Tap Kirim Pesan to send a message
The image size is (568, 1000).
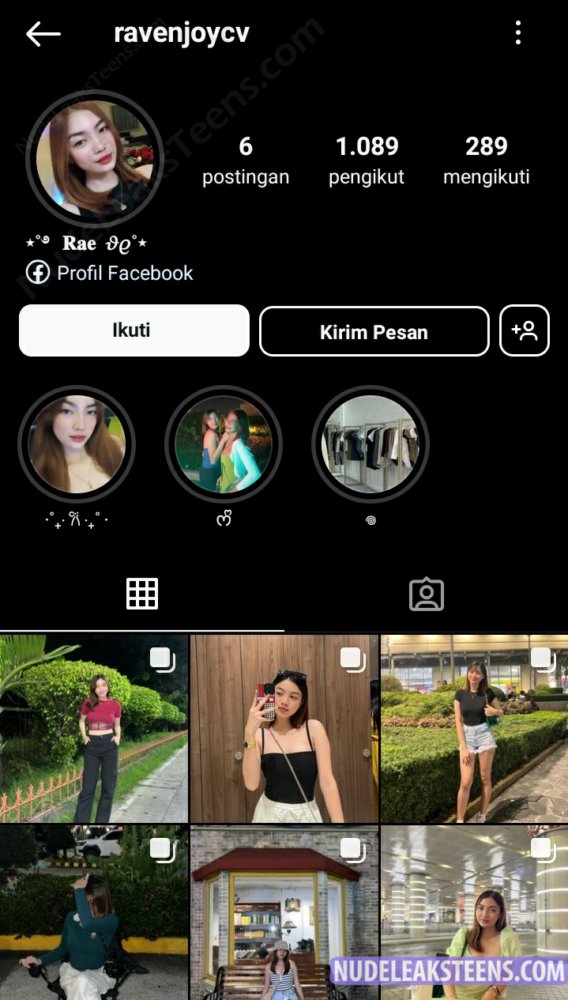click(x=374, y=332)
